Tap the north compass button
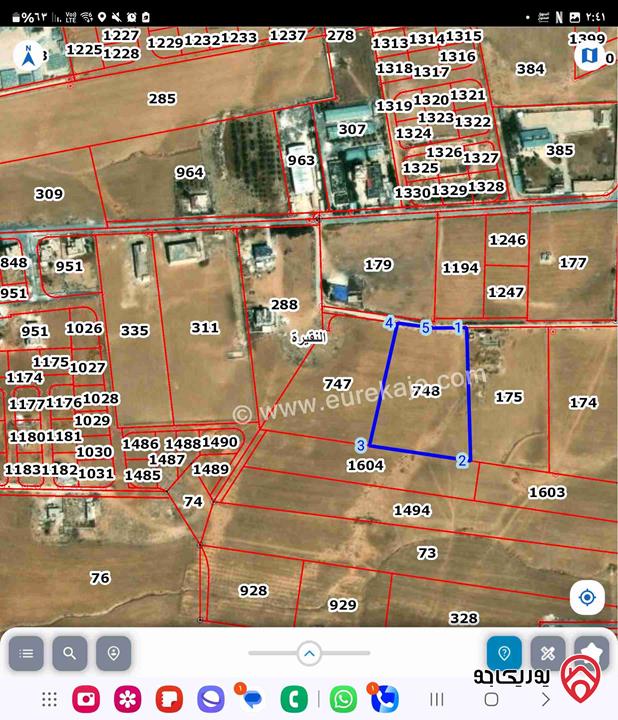This screenshot has height=720, width=618. pos(29,56)
